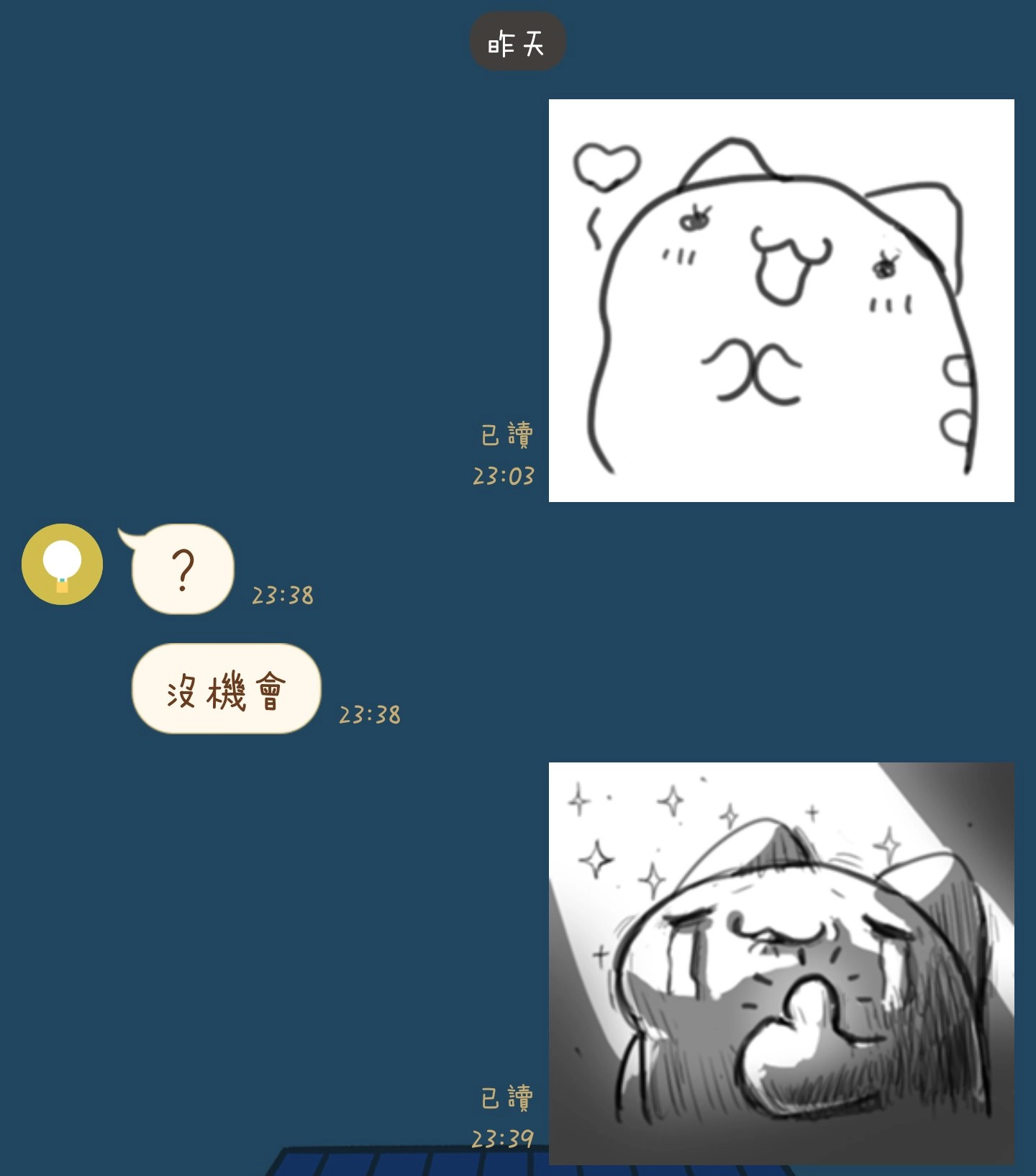
Task: Open the cat sticker sent at 23:03
Action: coord(781,301)
